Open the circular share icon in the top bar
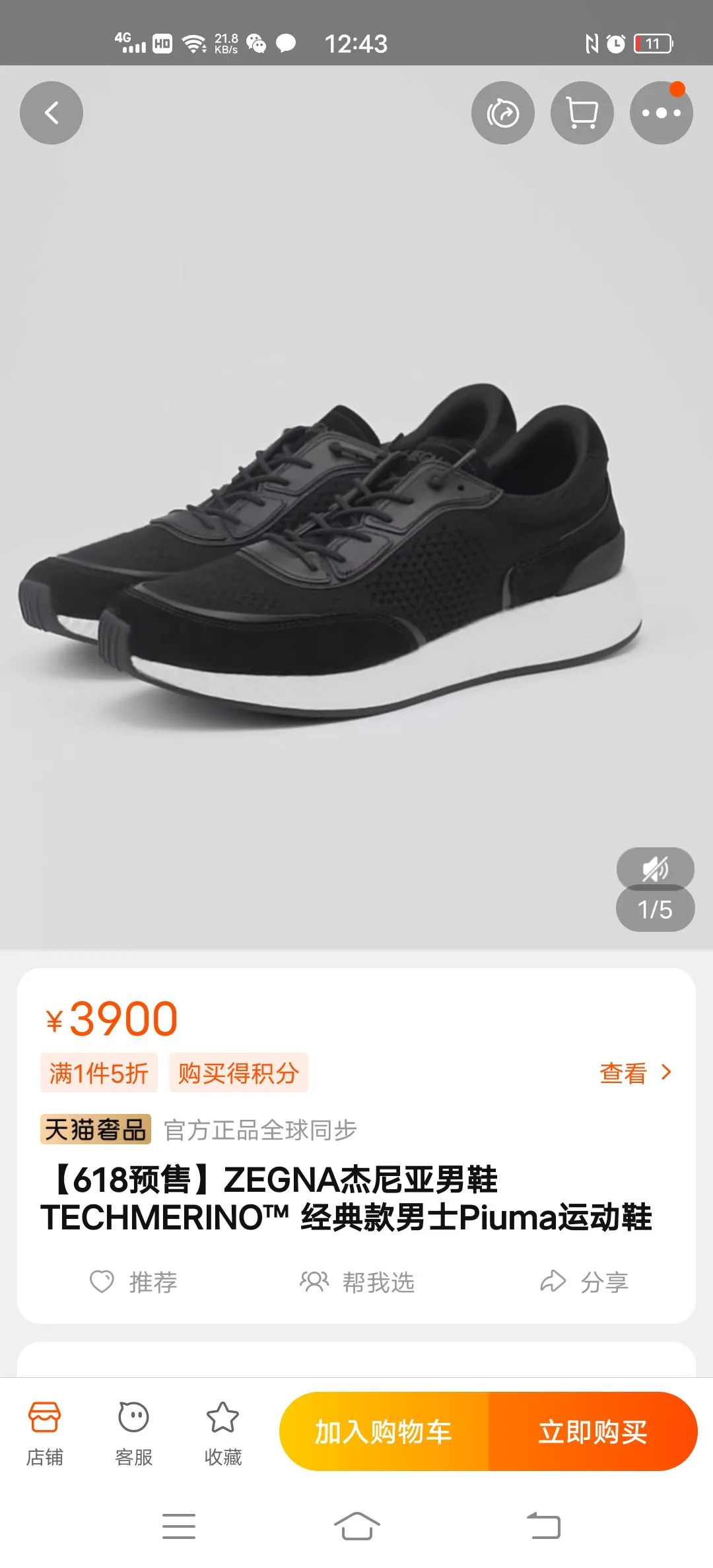Image resolution: width=713 pixels, height=1568 pixels. click(503, 113)
